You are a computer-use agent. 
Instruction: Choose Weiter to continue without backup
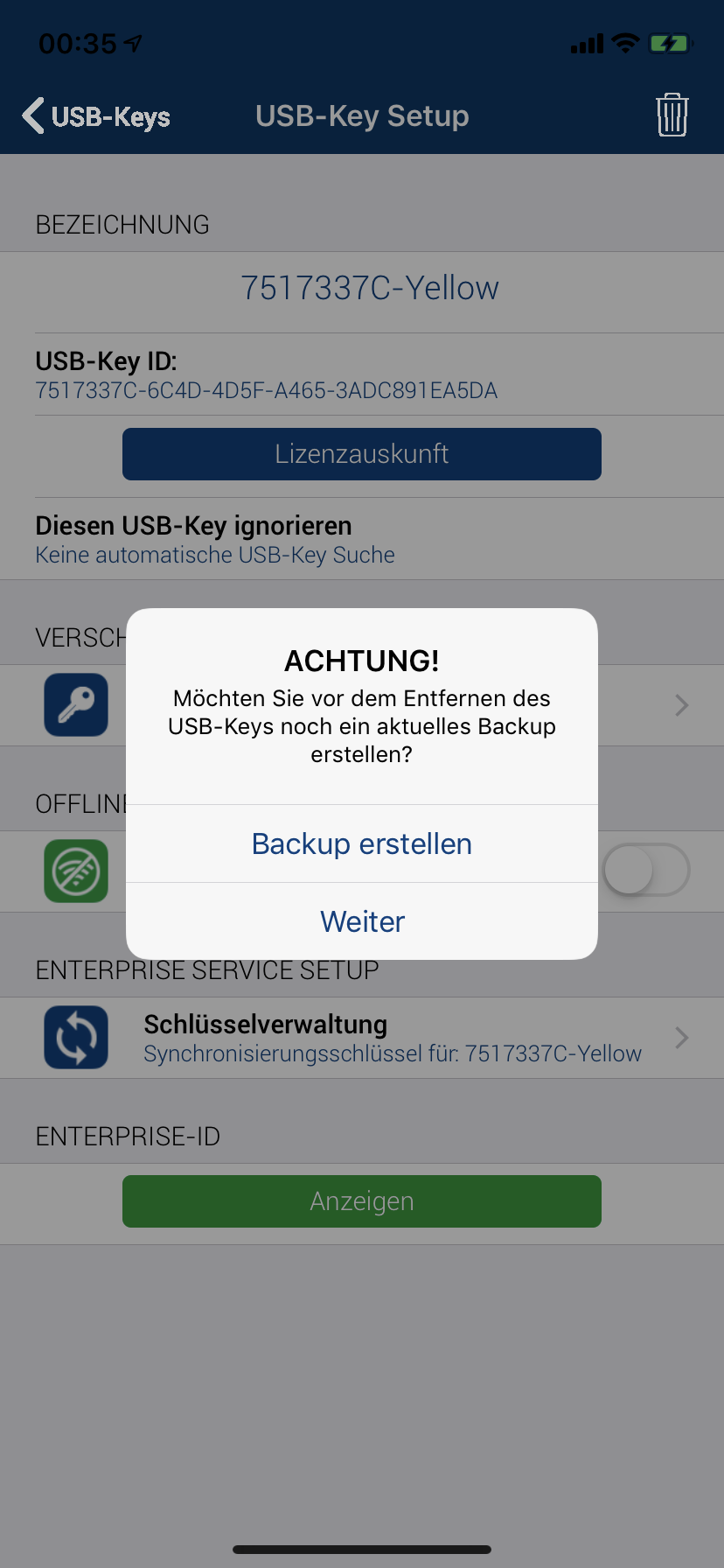point(361,921)
